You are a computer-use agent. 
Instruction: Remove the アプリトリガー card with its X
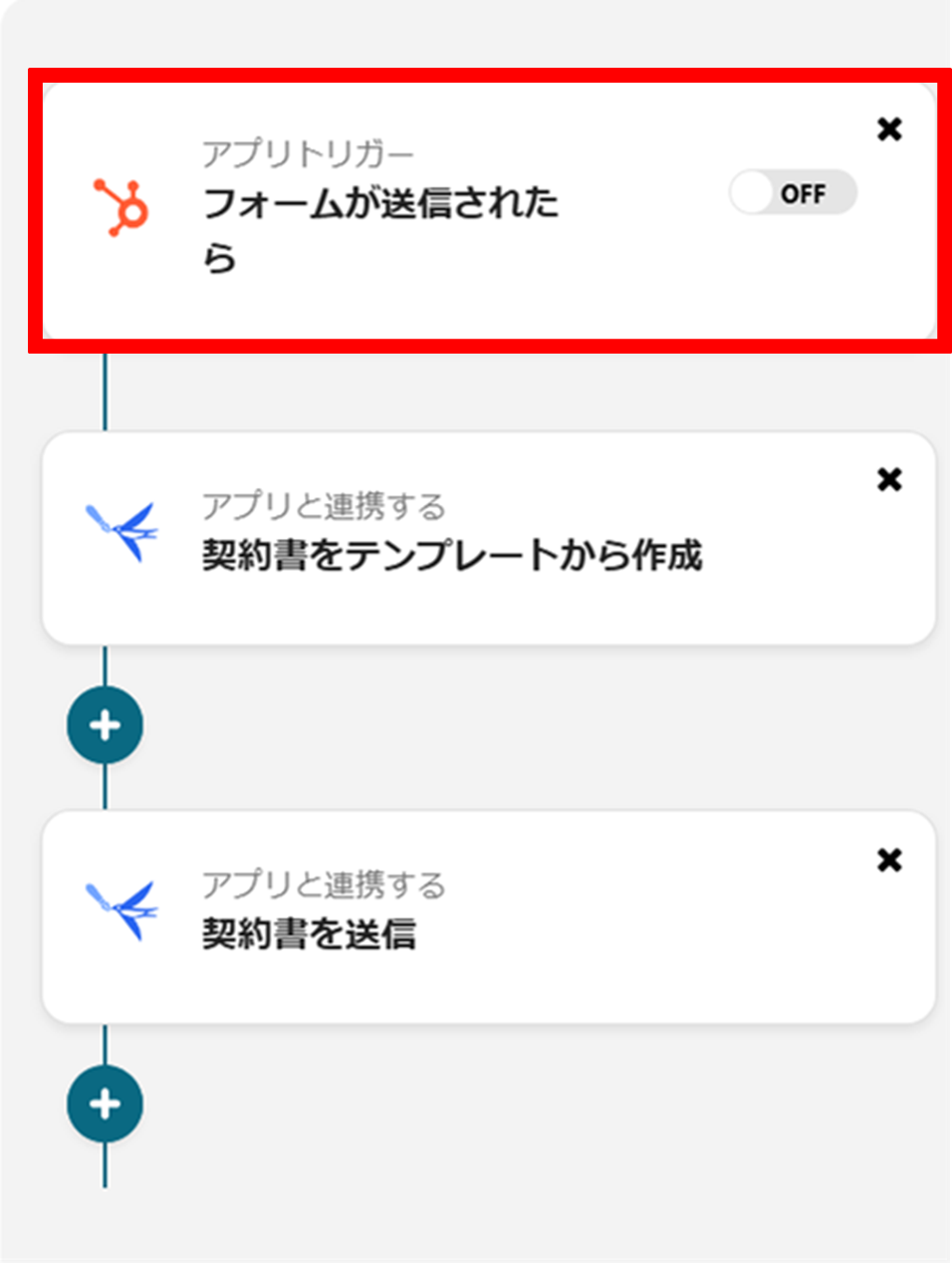(889, 130)
